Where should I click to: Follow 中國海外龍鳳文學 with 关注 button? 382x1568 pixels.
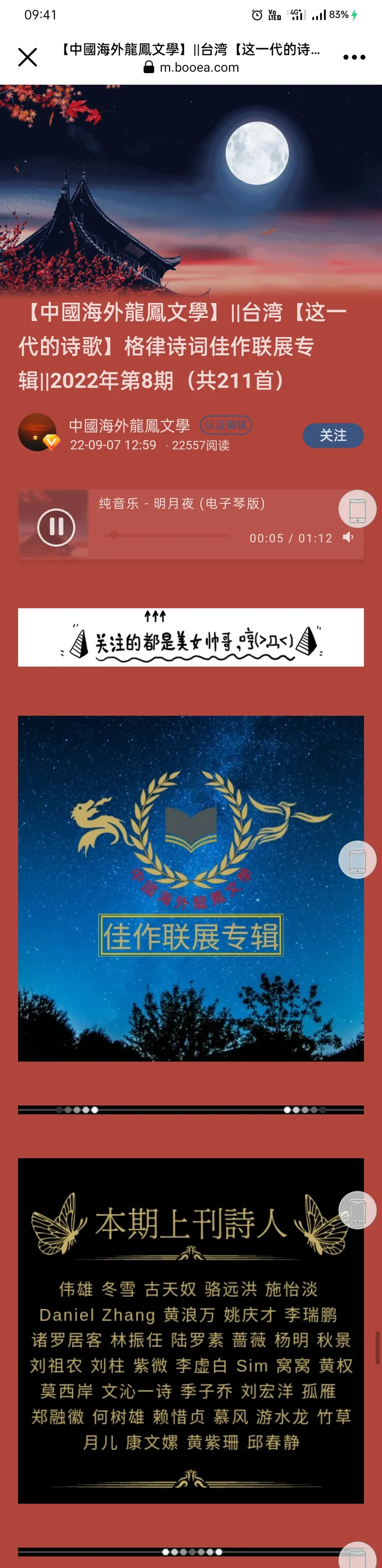(333, 435)
